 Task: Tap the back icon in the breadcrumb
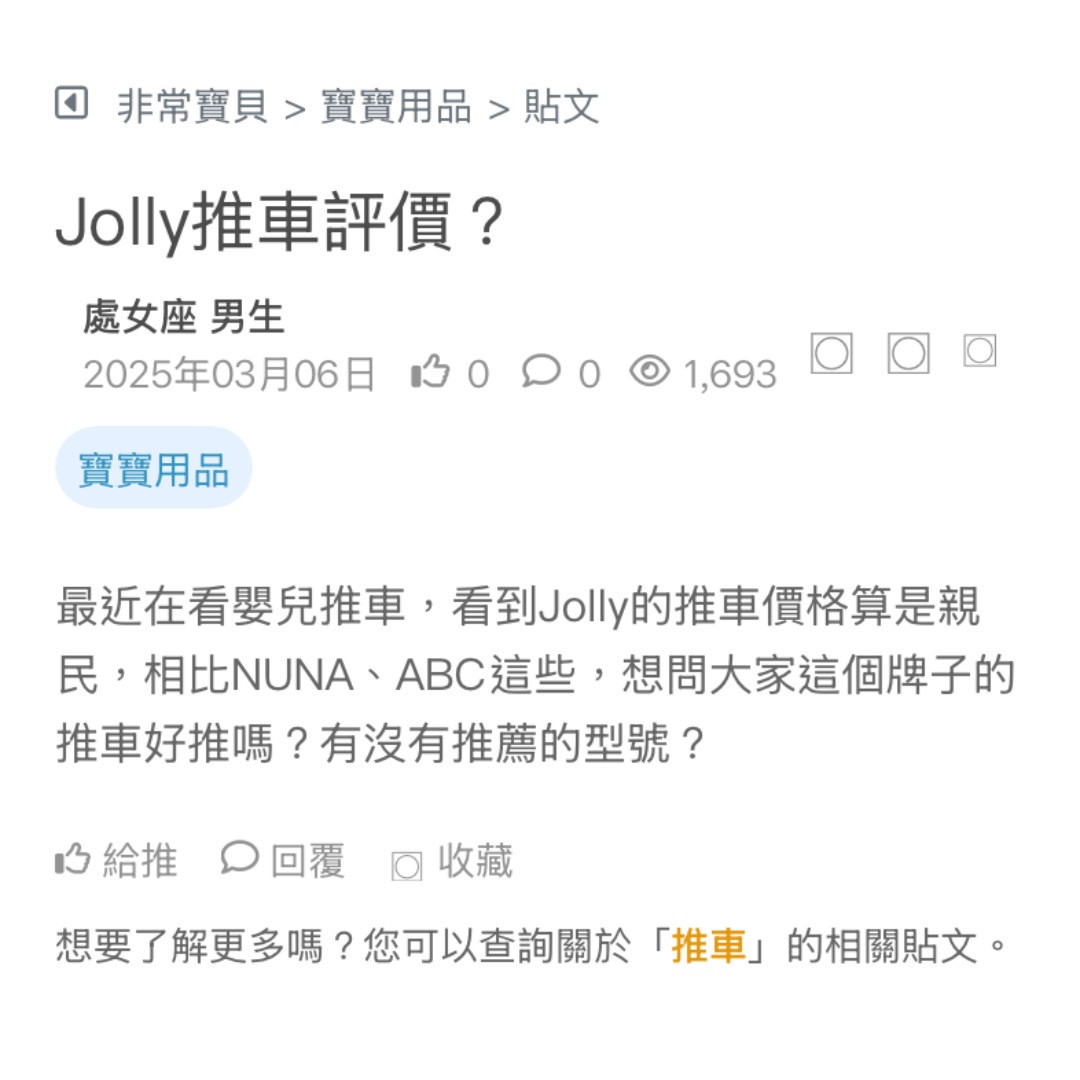[x=71, y=103]
